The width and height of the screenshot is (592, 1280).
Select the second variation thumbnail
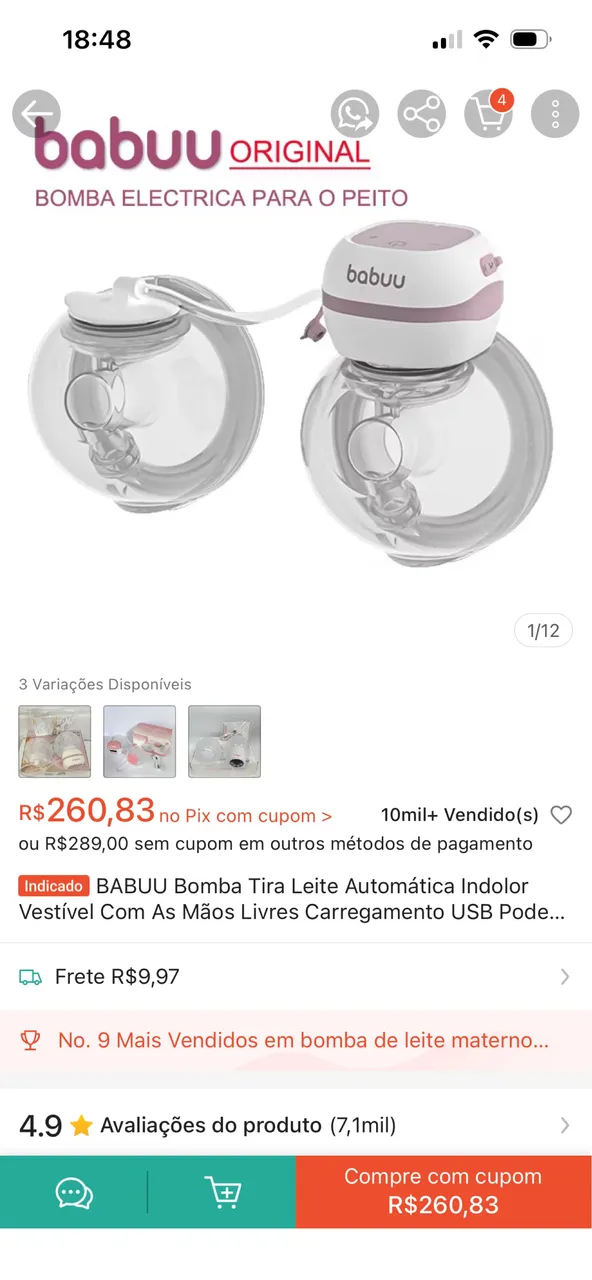tap(140, 742)
